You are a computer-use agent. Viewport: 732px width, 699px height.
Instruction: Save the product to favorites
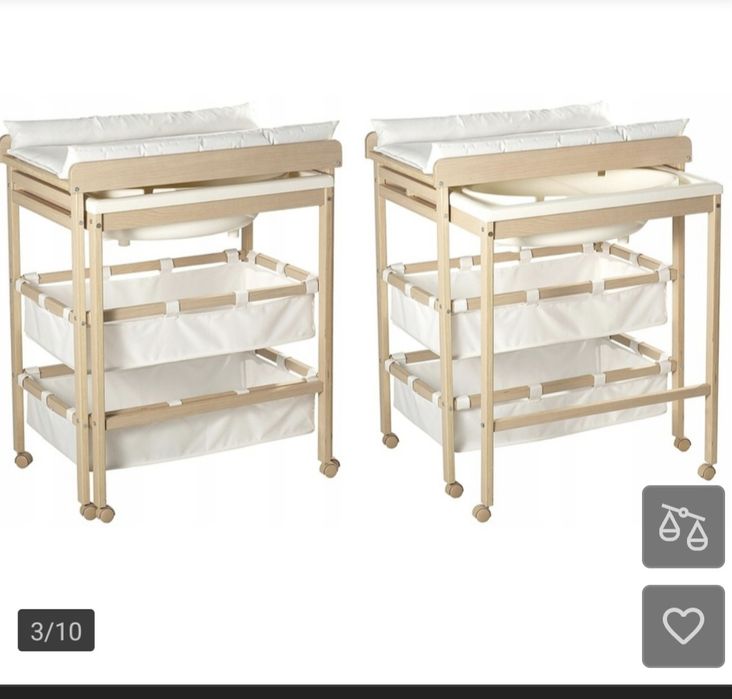[683, 626]
